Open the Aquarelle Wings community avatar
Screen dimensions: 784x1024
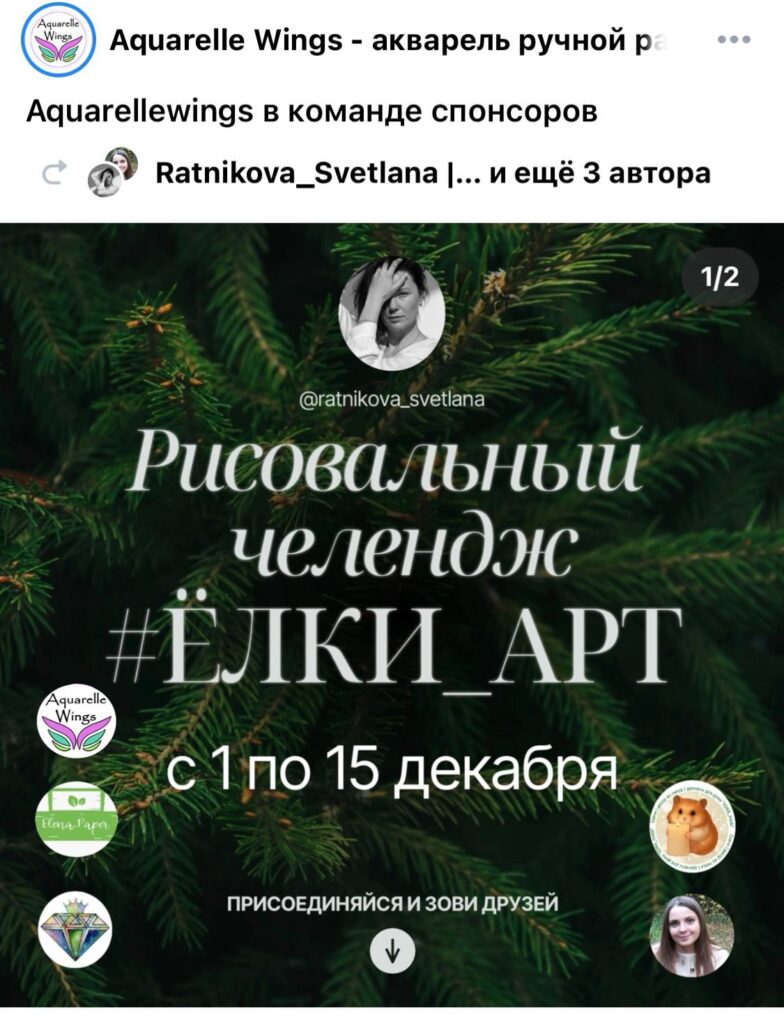[59, 40]
